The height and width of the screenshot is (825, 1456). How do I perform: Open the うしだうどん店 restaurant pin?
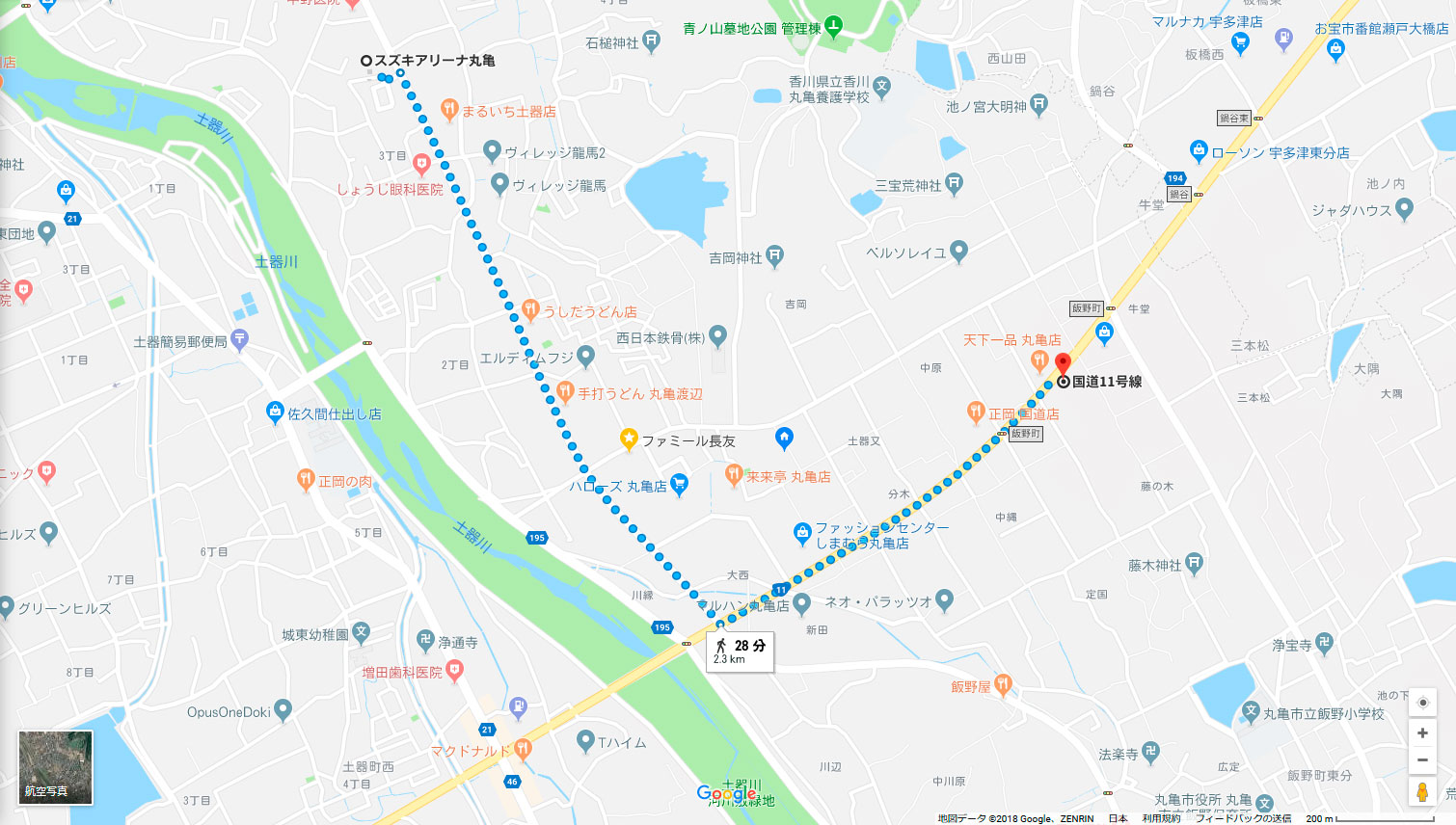(529, 309)
